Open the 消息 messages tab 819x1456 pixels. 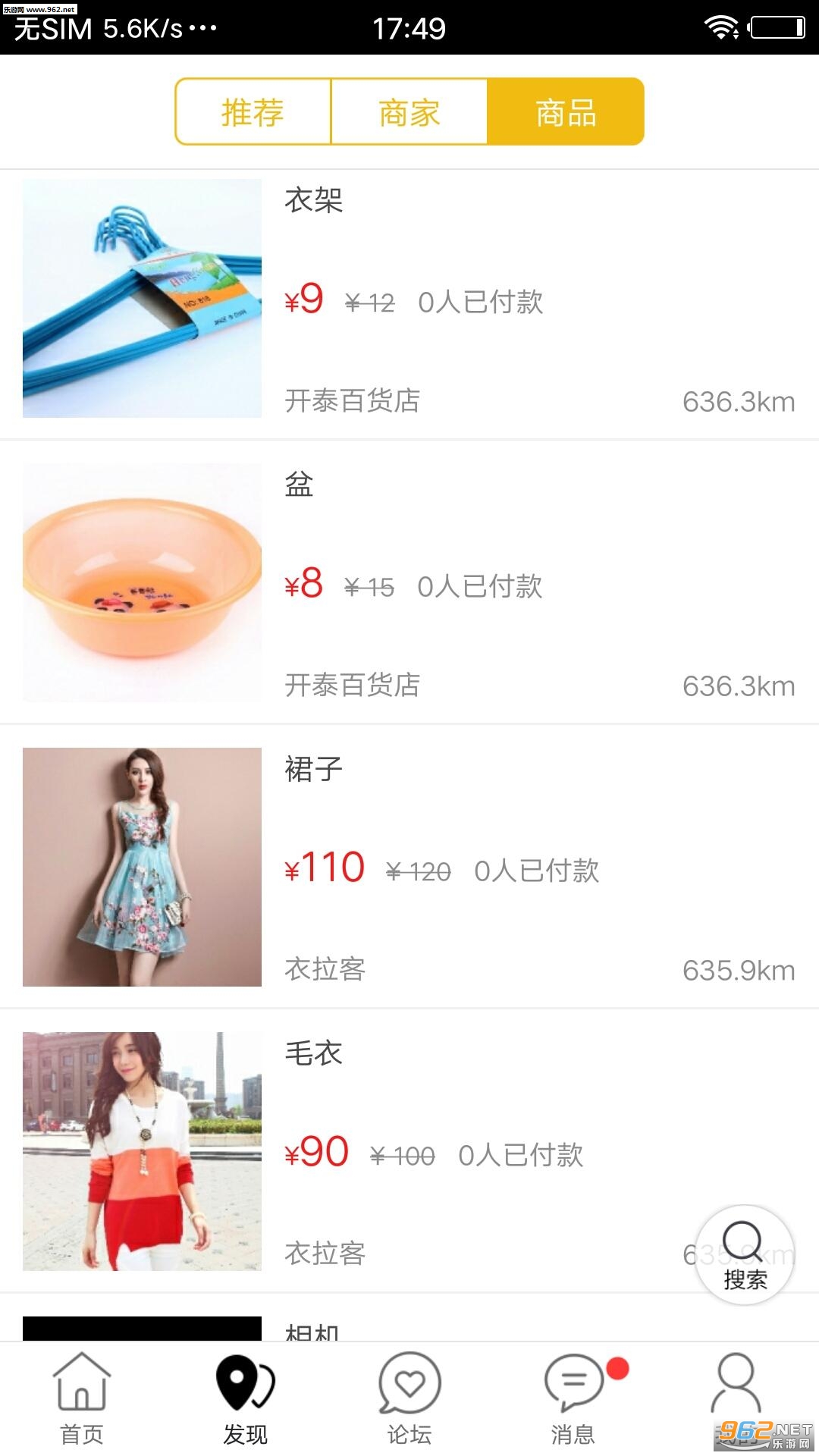(x=574, y=1399)
